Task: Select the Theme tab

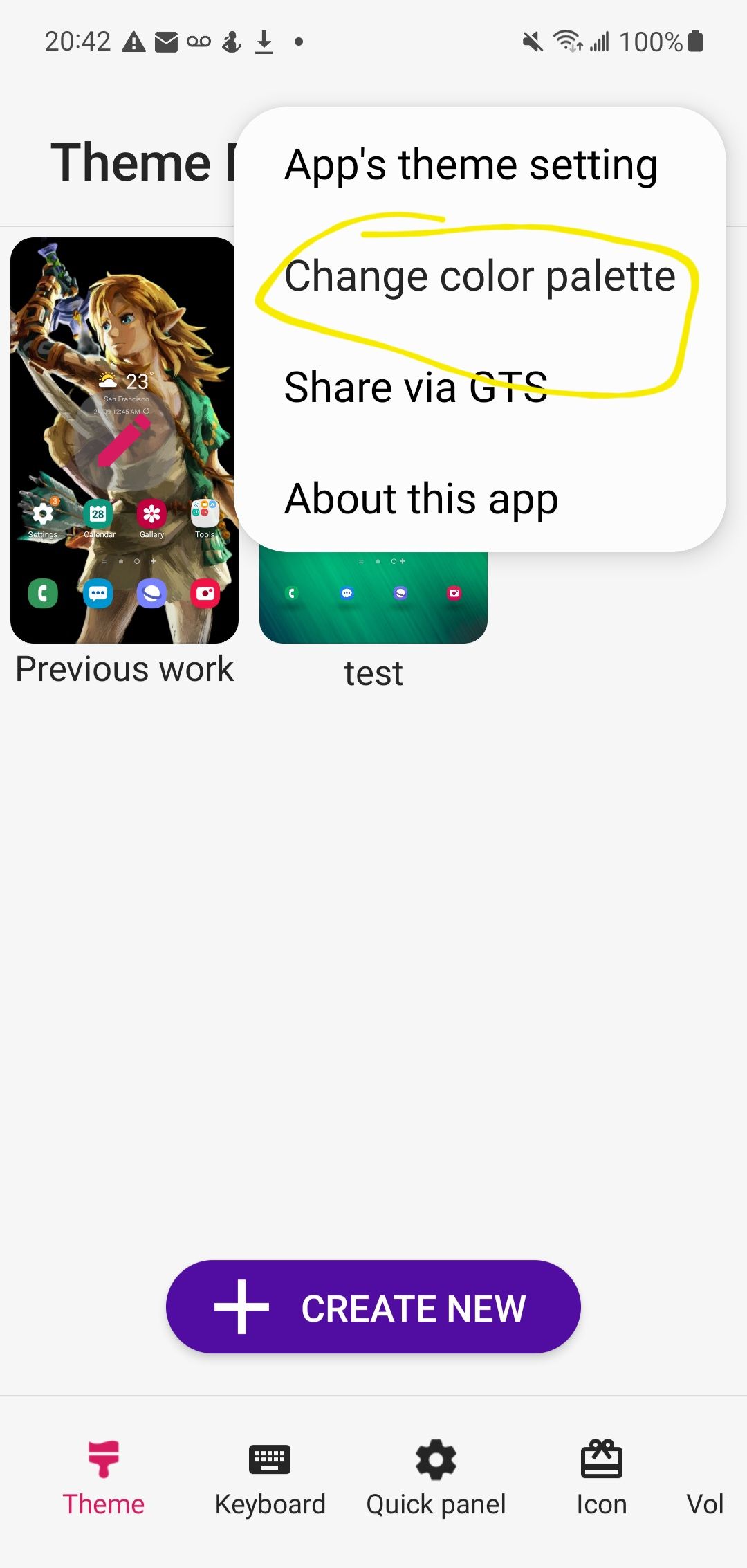Action: pyautogui.click(x=104, y=1477)
